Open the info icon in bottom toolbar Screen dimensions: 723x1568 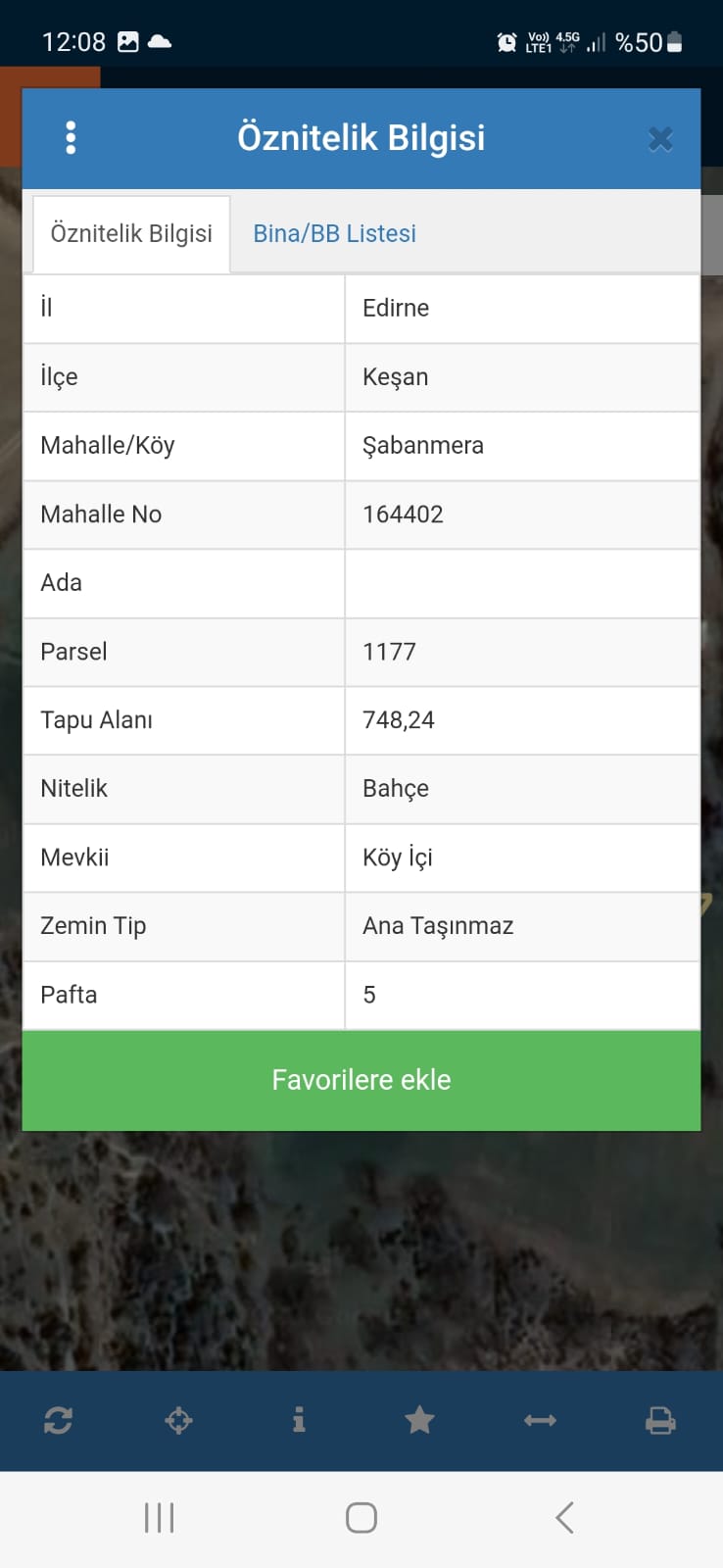click(x=299, y=1420)
